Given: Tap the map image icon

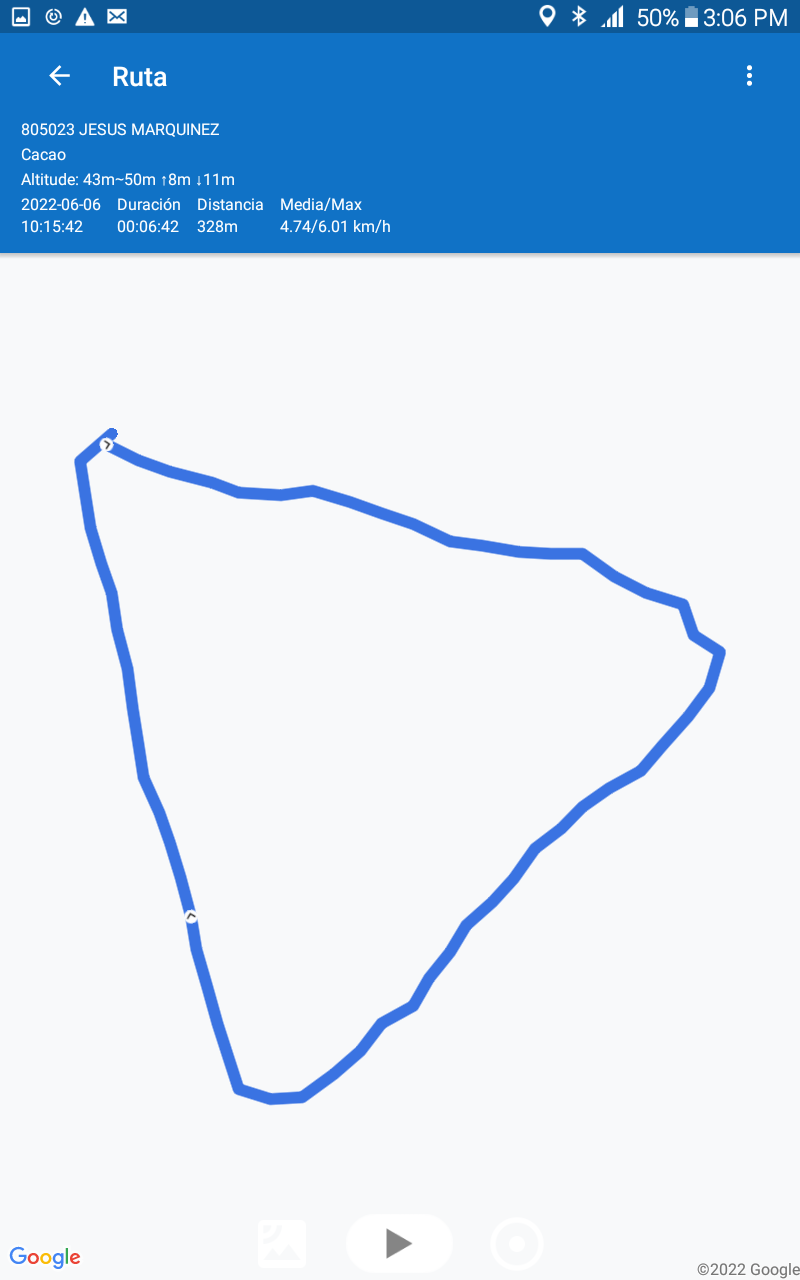Looking at the screenshot, I should click(282, 1244).
